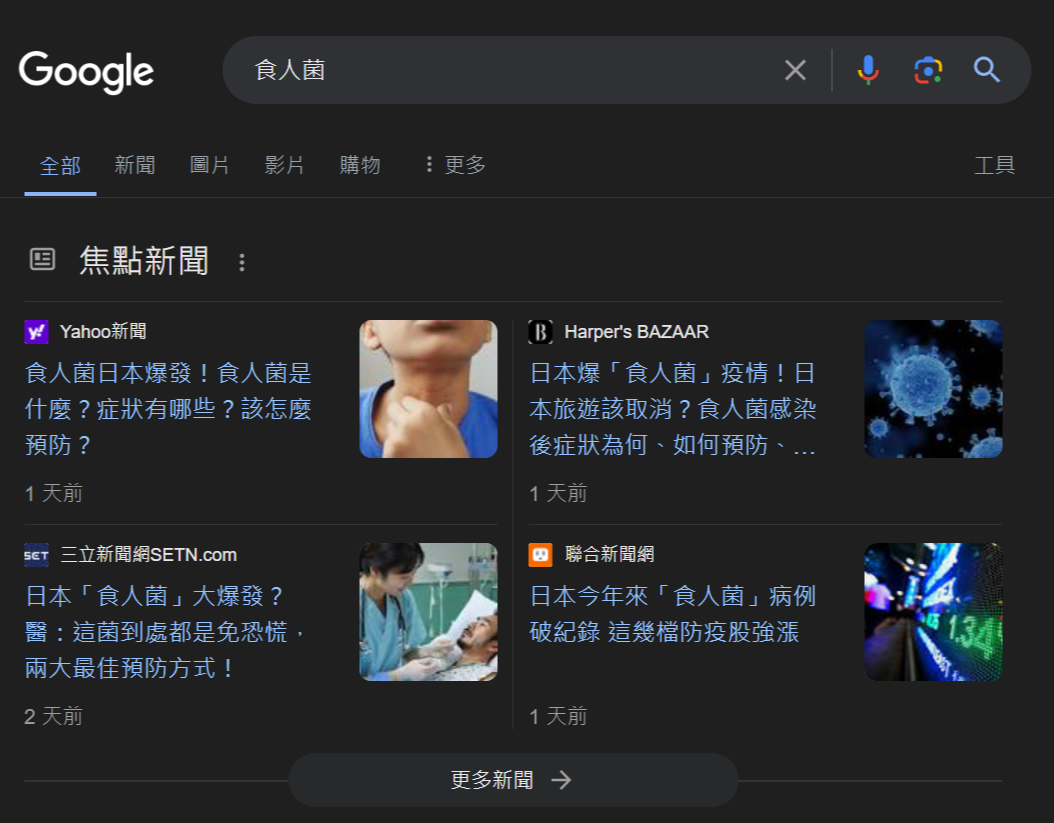Clear the search query text

tap(795, 70)
